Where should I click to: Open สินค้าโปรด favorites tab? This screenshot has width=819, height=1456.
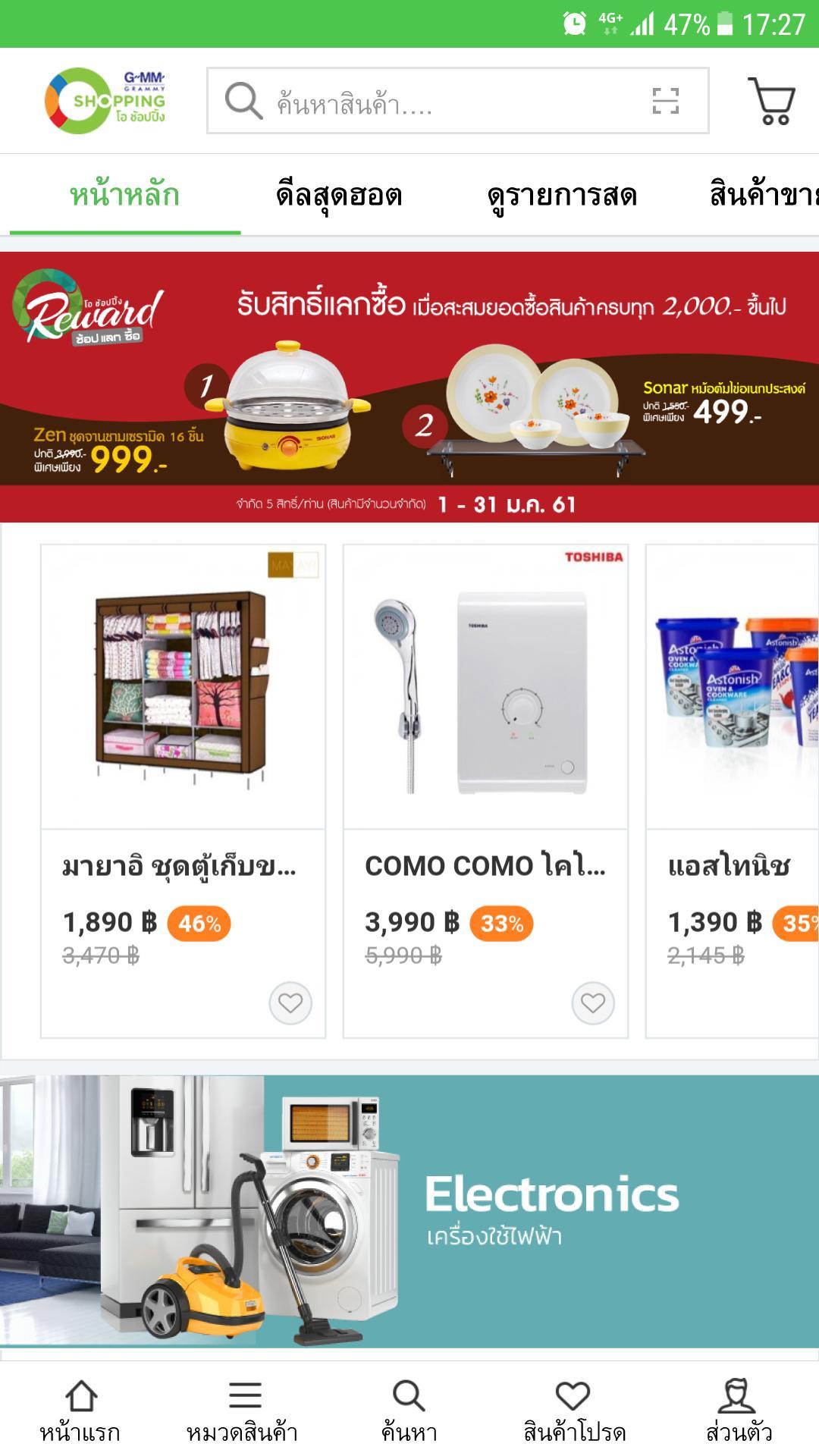(574, 1410)
